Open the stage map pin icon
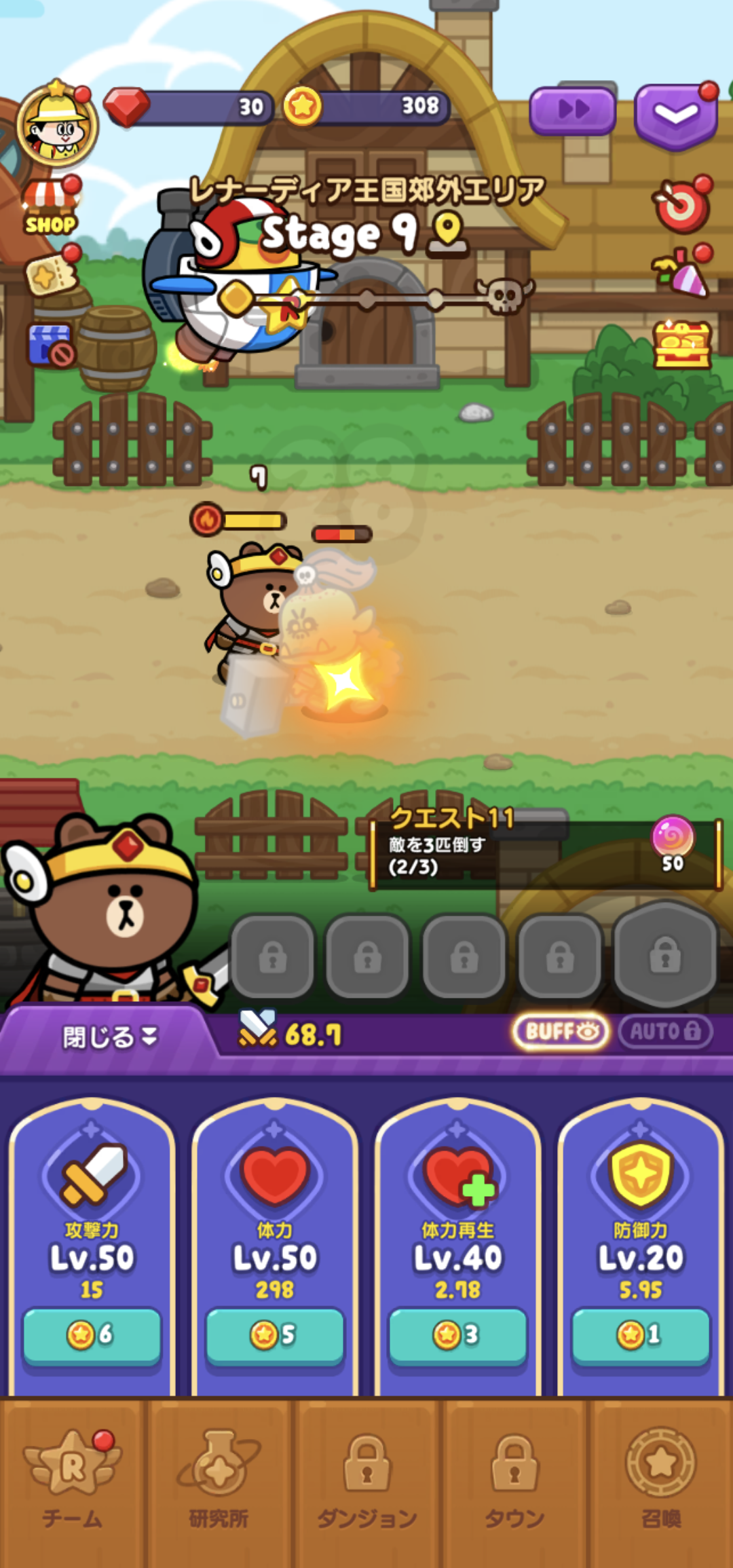This screenshot has width=733, height=1568. [x=448, y=234]
